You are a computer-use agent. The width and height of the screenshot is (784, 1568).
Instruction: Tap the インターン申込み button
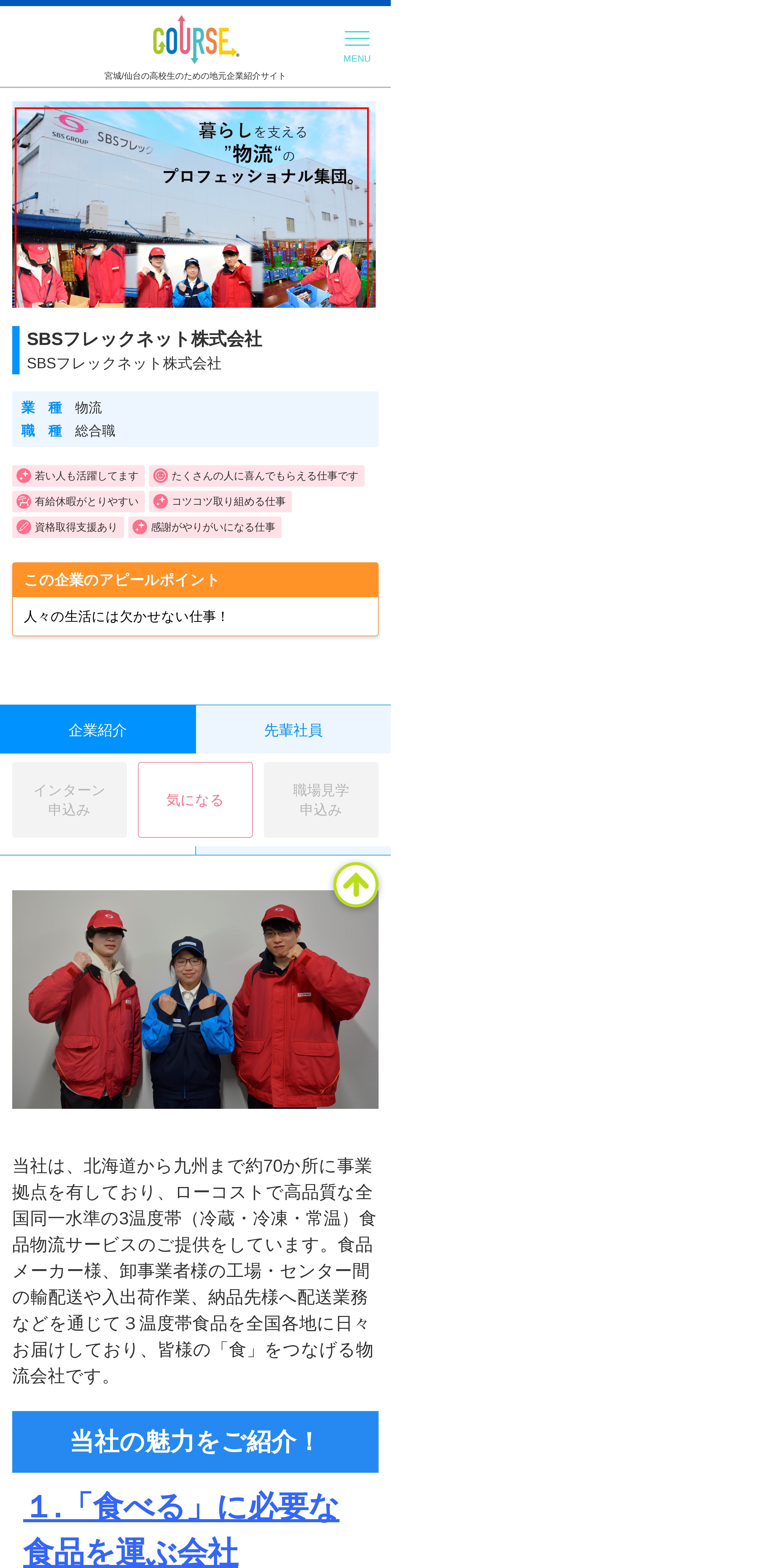69,800
